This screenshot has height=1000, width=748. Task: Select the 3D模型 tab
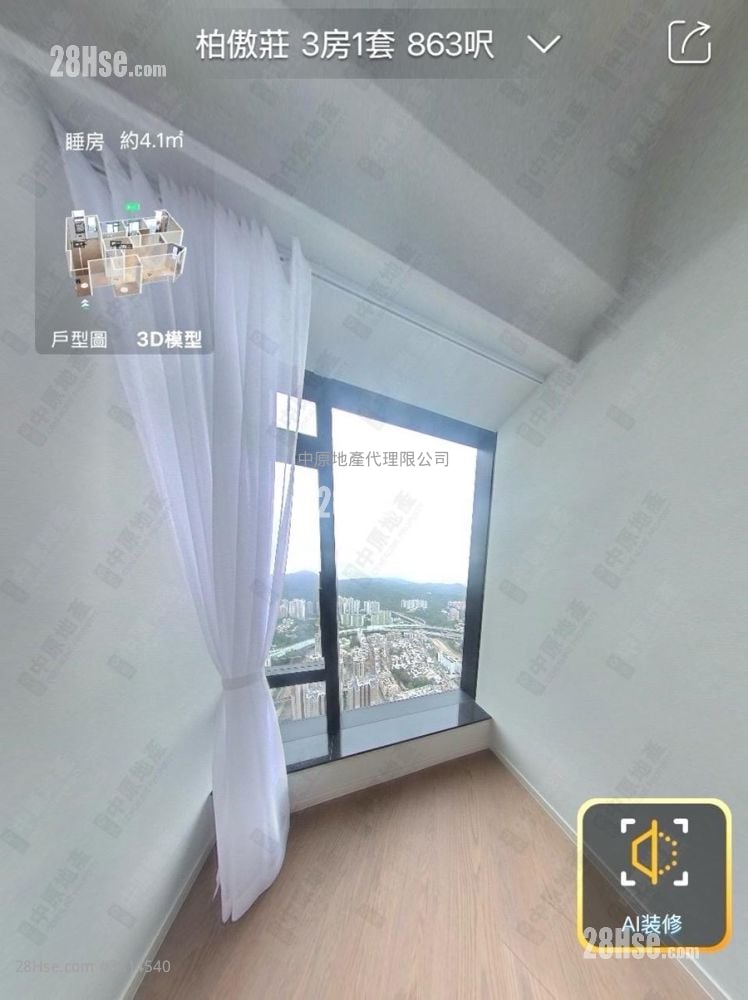tap(170, 339)
